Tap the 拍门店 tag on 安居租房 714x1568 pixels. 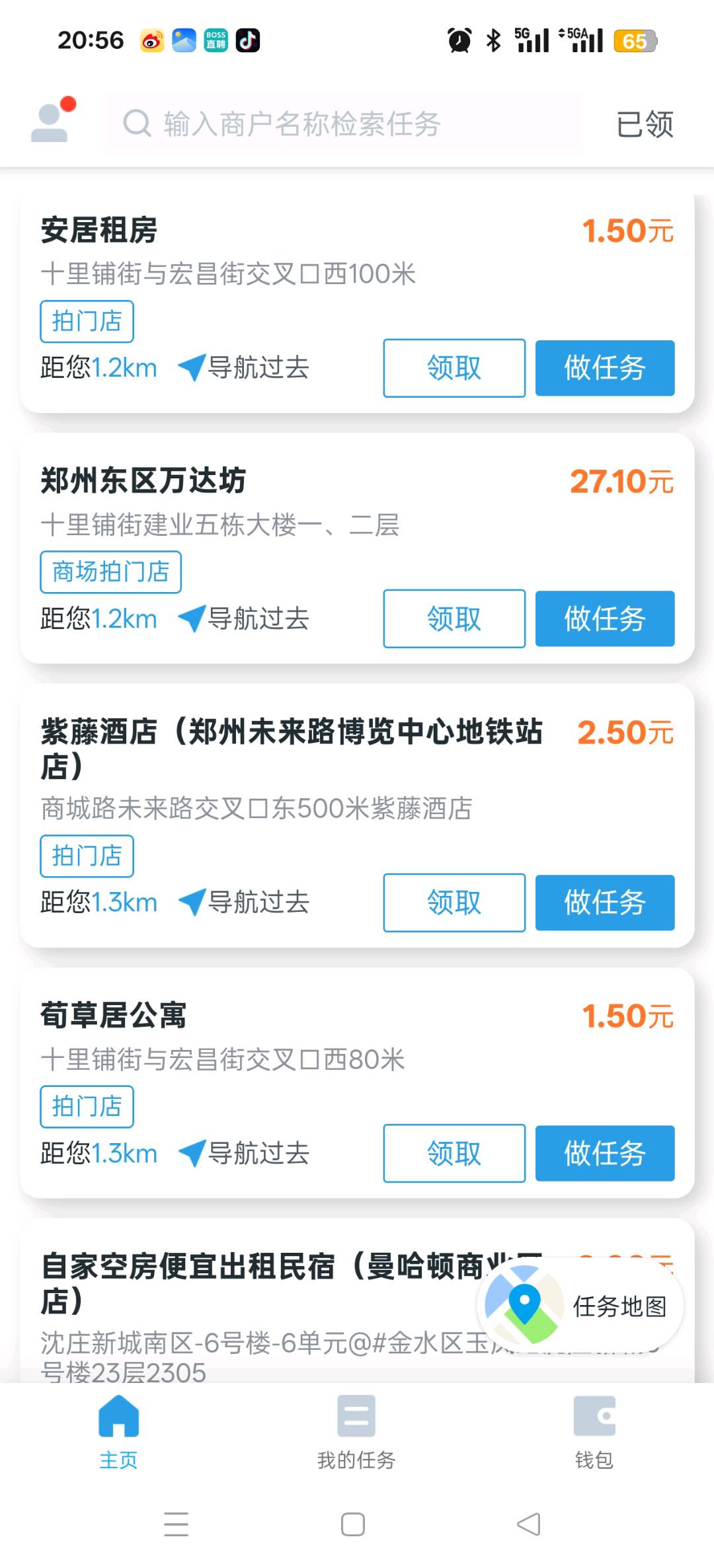tap(87, 321)
